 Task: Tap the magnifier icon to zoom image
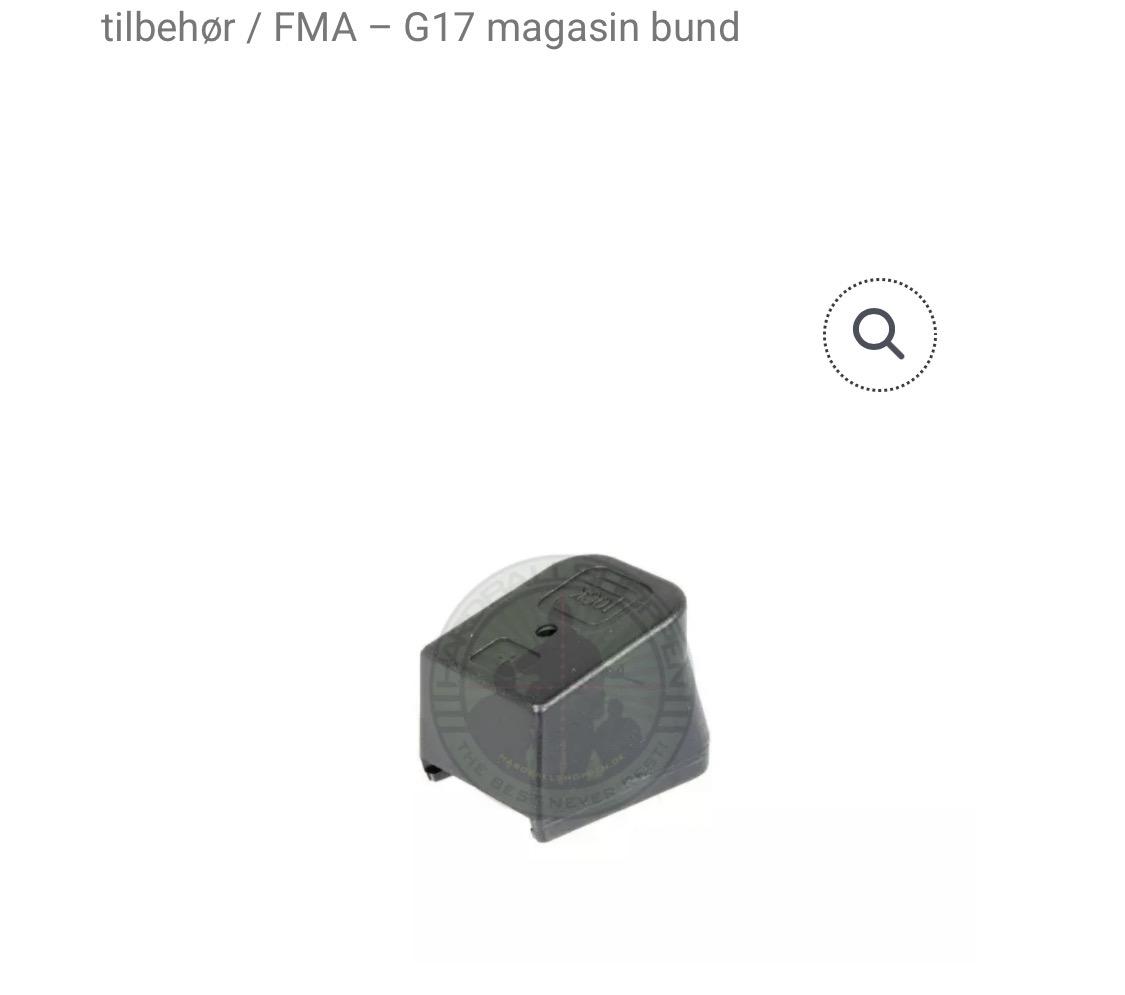[x=879, y=334]
